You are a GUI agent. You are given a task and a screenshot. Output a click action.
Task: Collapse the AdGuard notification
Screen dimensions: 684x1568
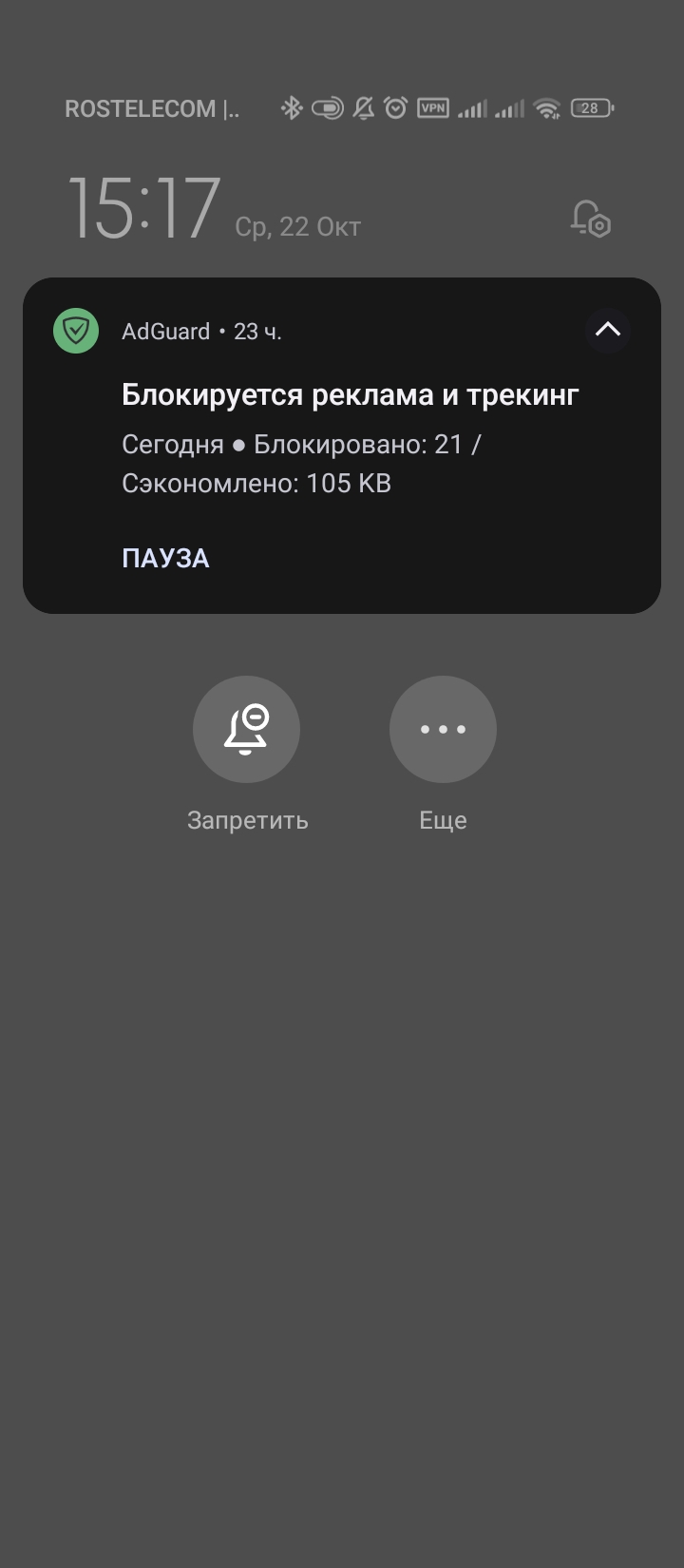[x=608, y=331]
